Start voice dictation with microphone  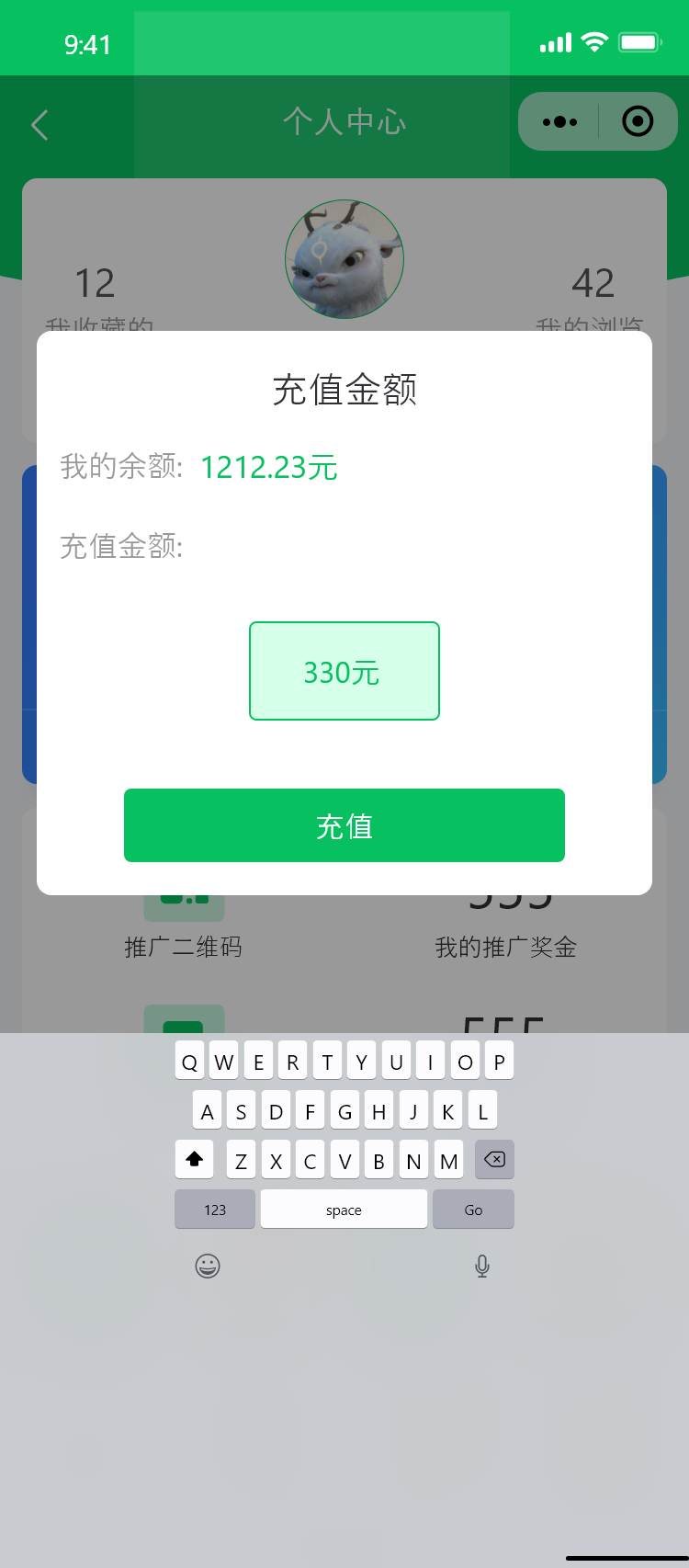[482, 1267]
